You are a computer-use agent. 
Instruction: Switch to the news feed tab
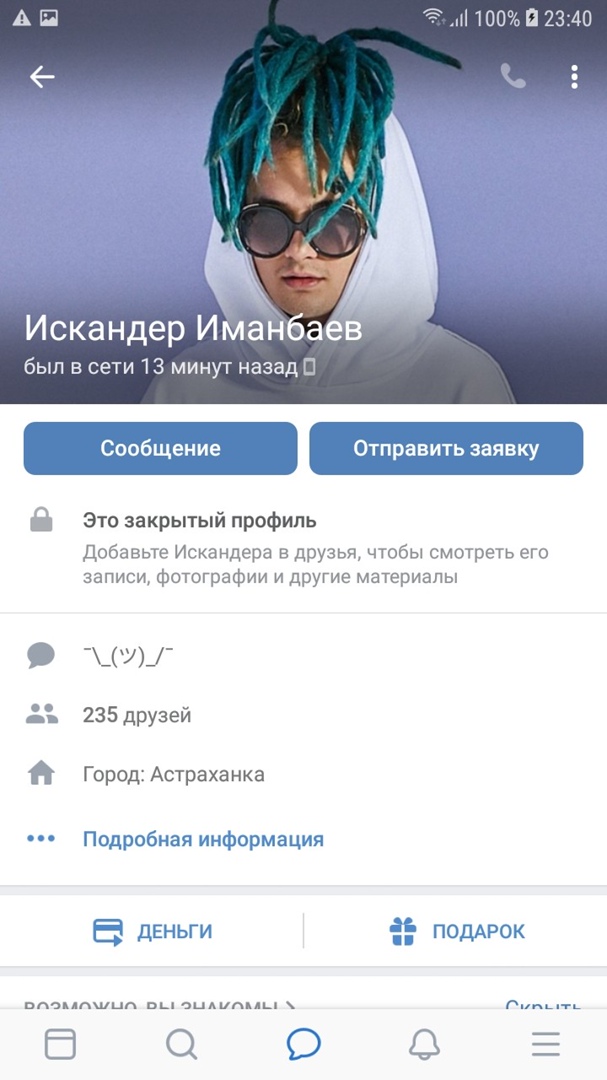[x=60, y=1044]
